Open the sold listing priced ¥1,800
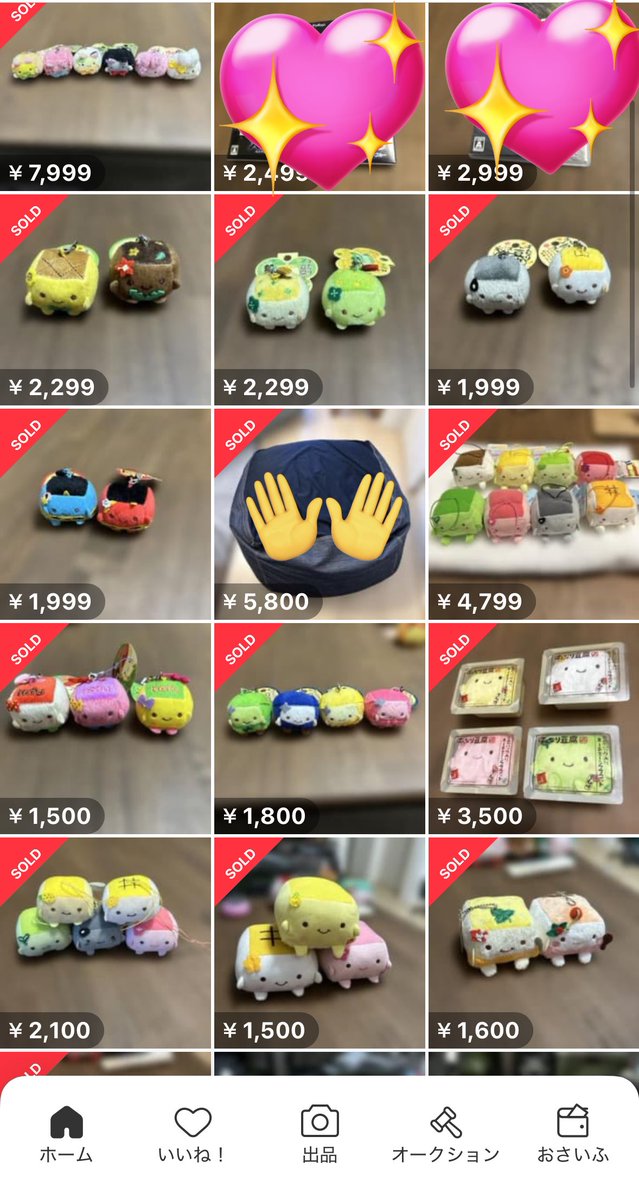The image size is (639, 1200). tap(319, 727)
